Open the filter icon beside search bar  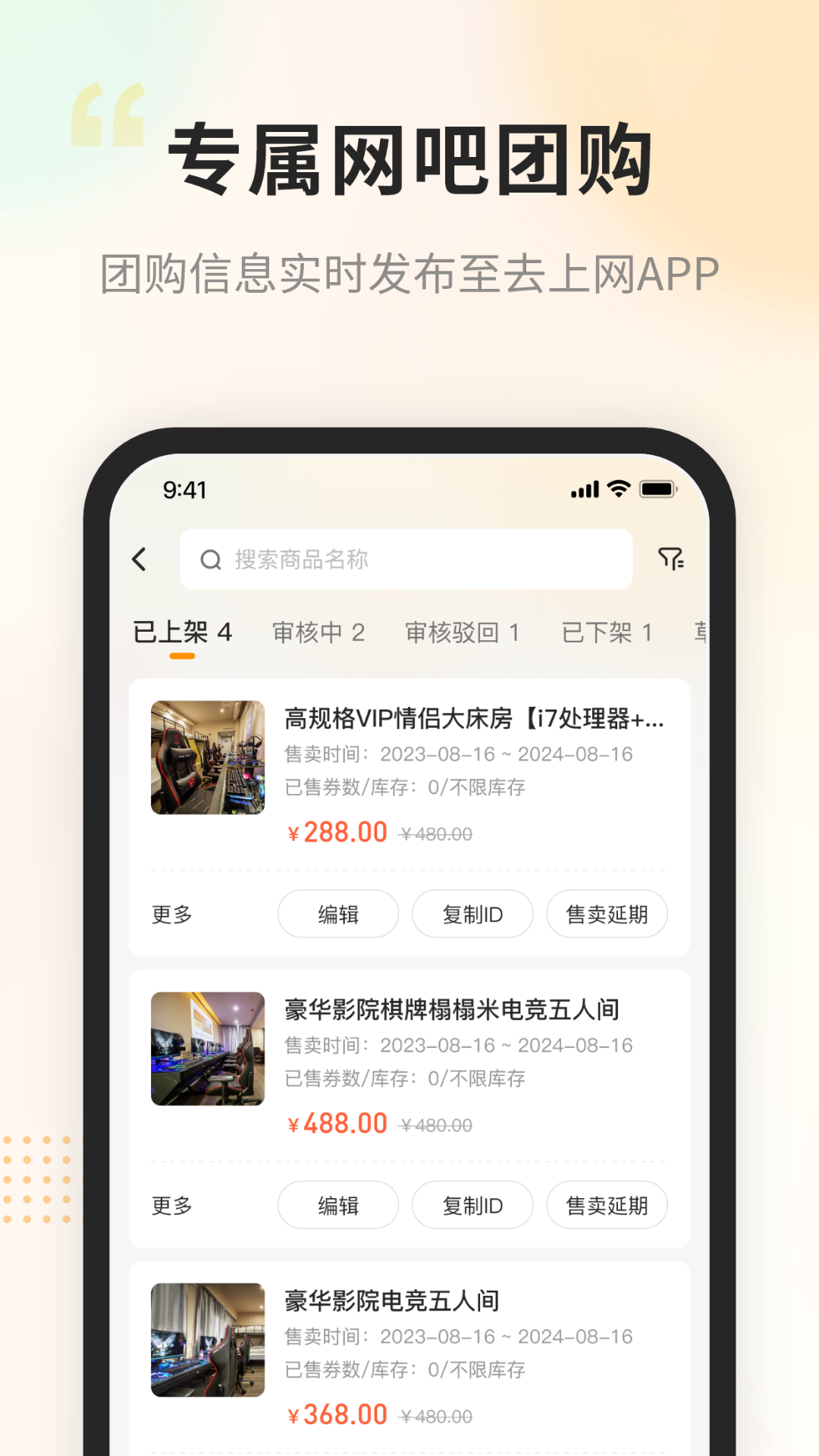click(x=670, y=559)
